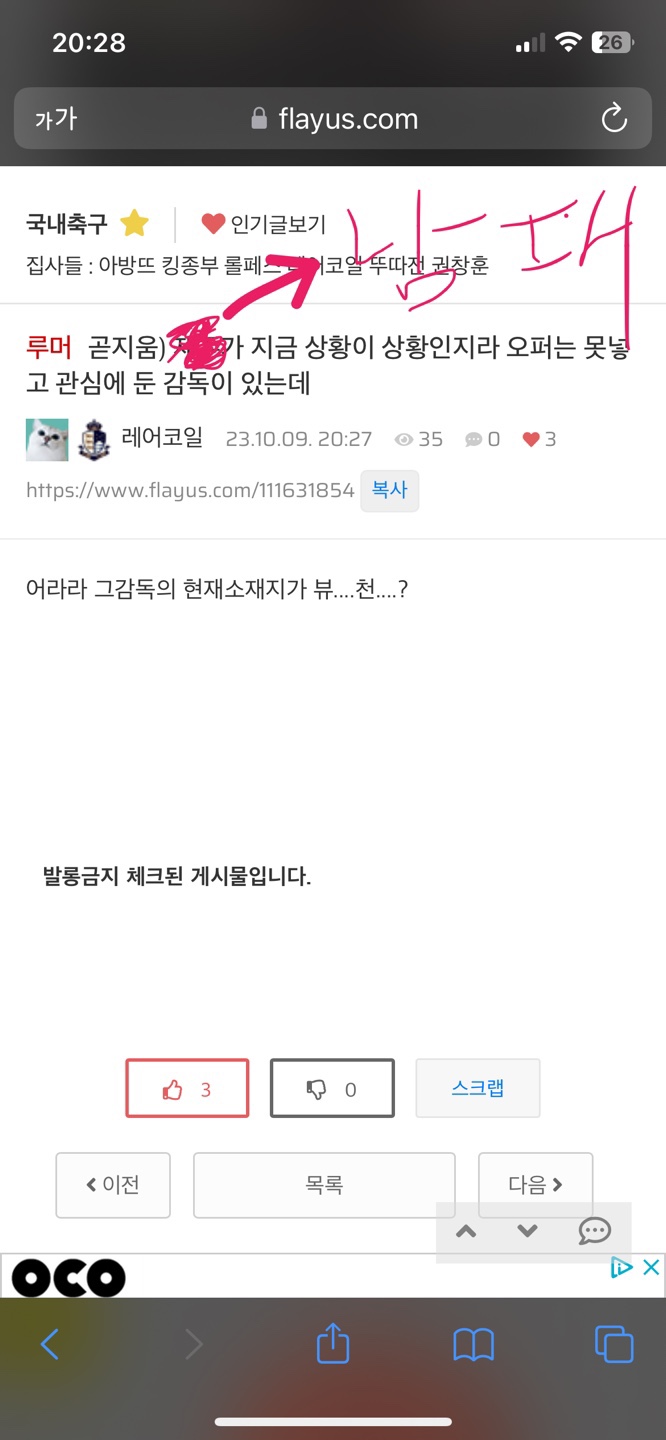This screenshot has width=666, height=1440.
Task: Go to the next post with 다음
Action: pyautogui.click(x=535, y=1185)
